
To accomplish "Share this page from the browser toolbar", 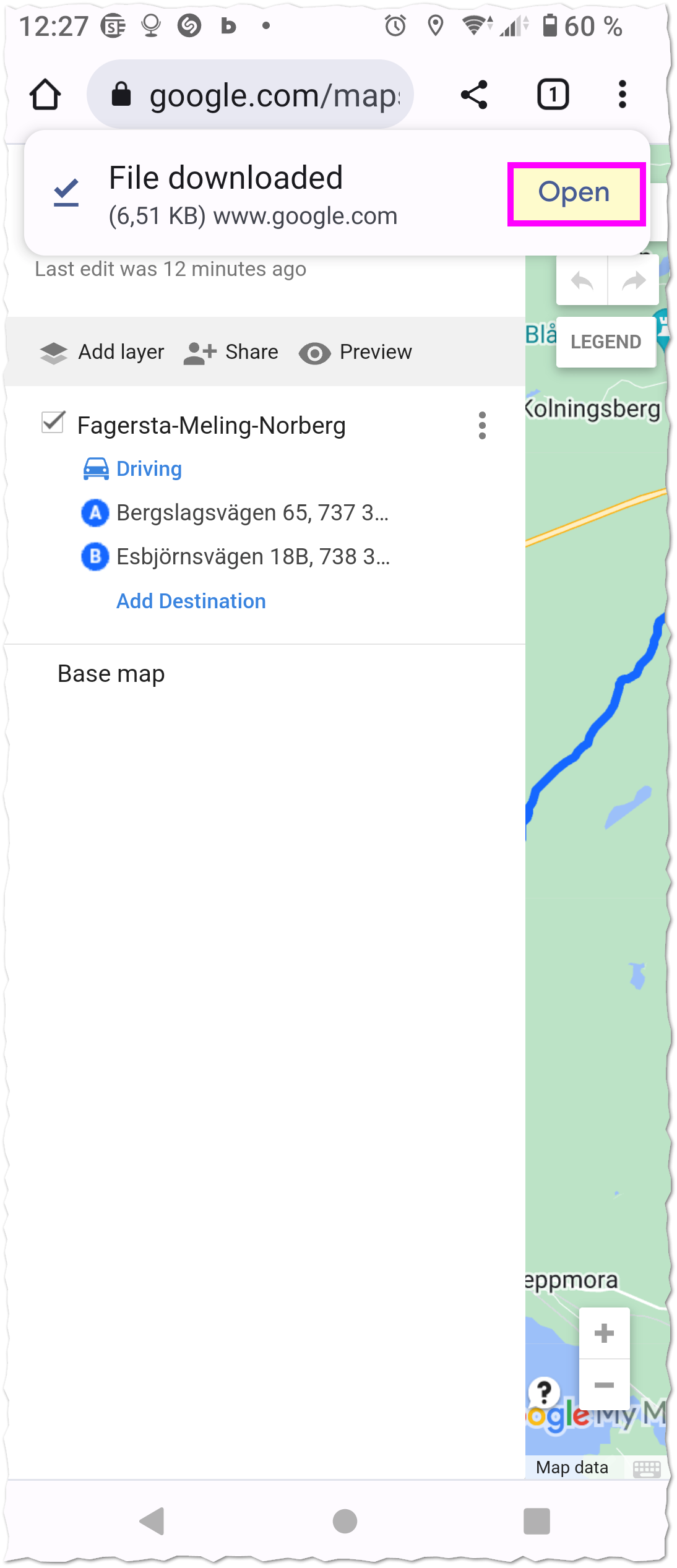I will point(474,95).
